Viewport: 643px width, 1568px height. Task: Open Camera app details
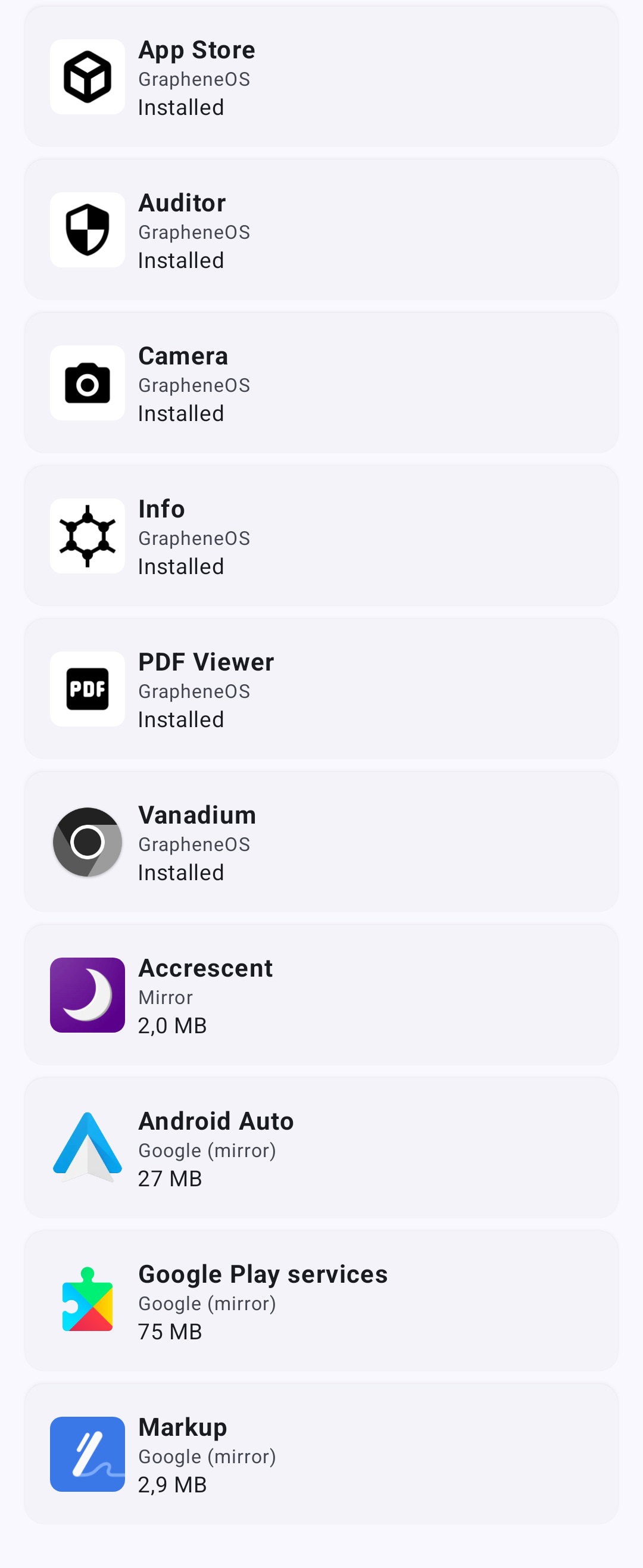coord(321,383)
